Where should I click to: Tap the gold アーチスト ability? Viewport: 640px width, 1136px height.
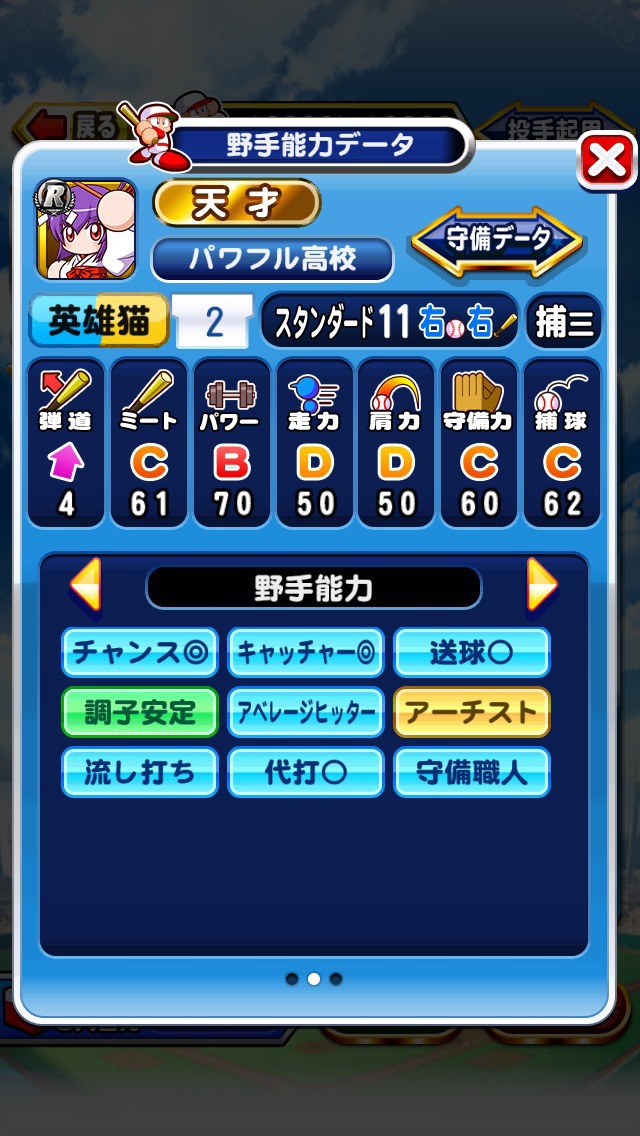point(472,712)
